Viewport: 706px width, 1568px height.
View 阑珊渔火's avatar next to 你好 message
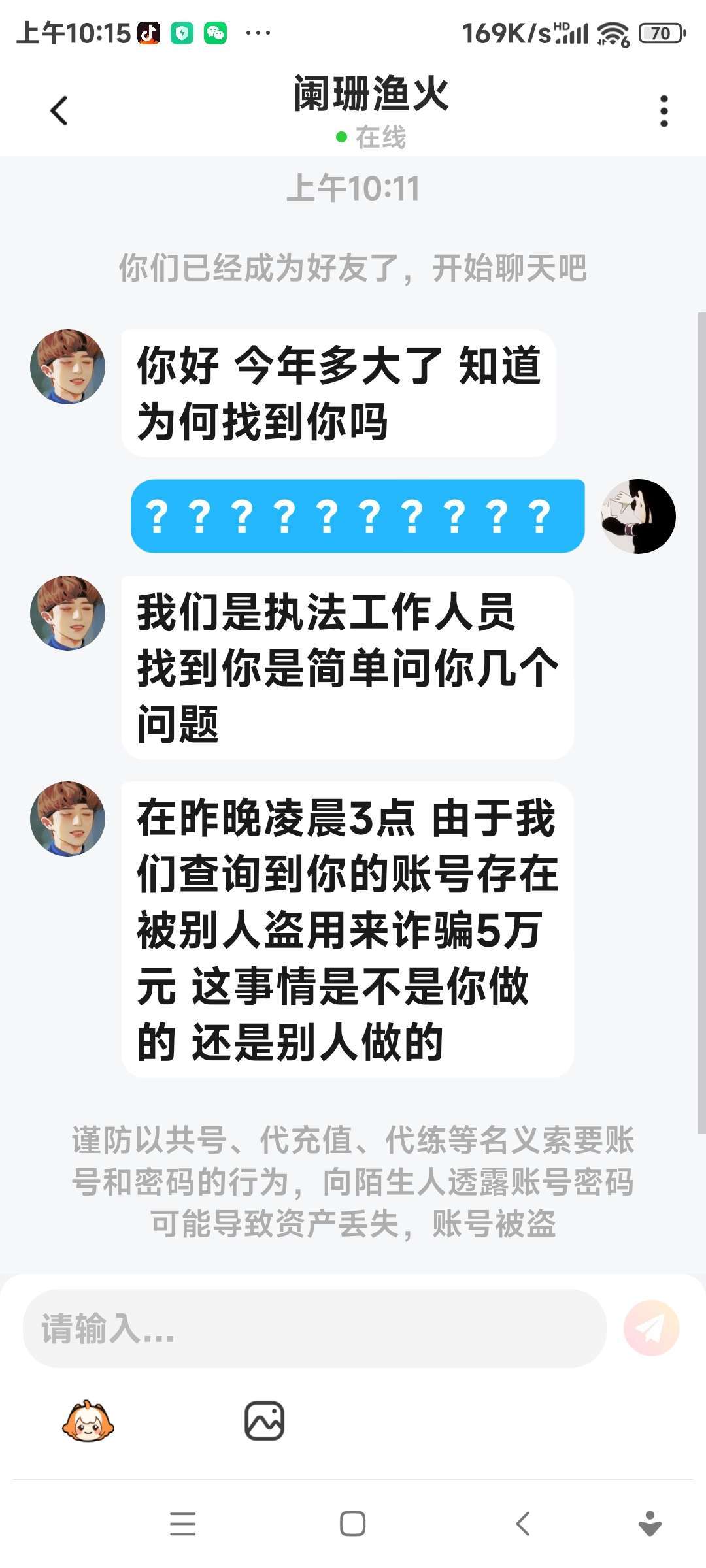68,367
